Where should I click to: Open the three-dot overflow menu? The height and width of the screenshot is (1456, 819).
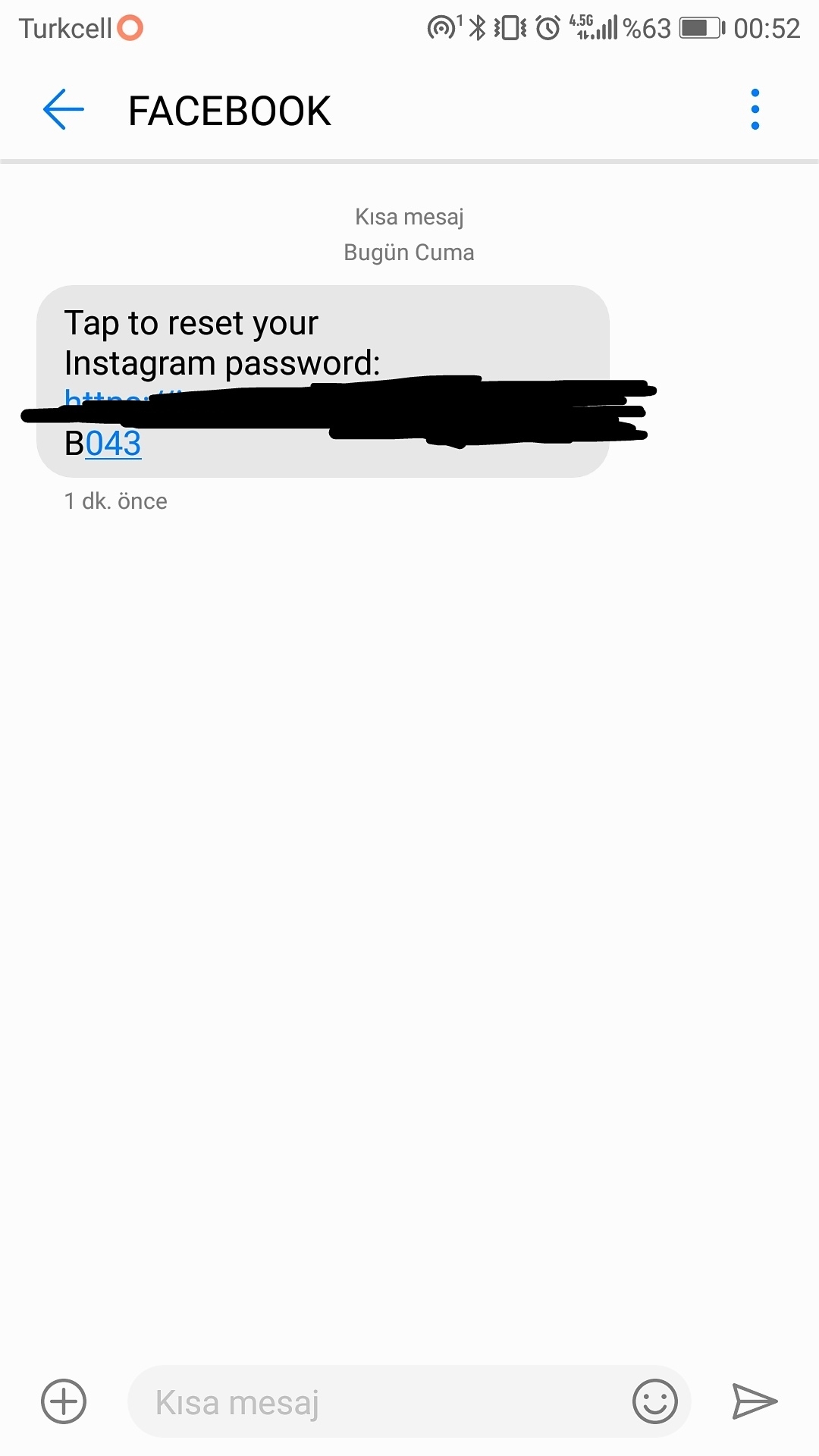click(755, 110)
